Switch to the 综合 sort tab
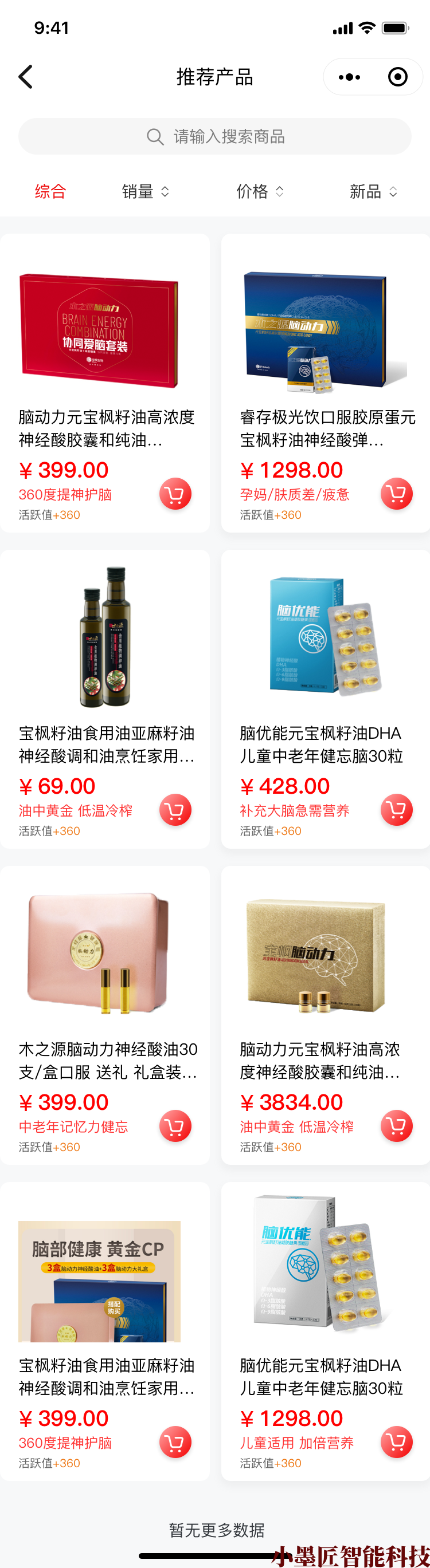 coord(50,192)
